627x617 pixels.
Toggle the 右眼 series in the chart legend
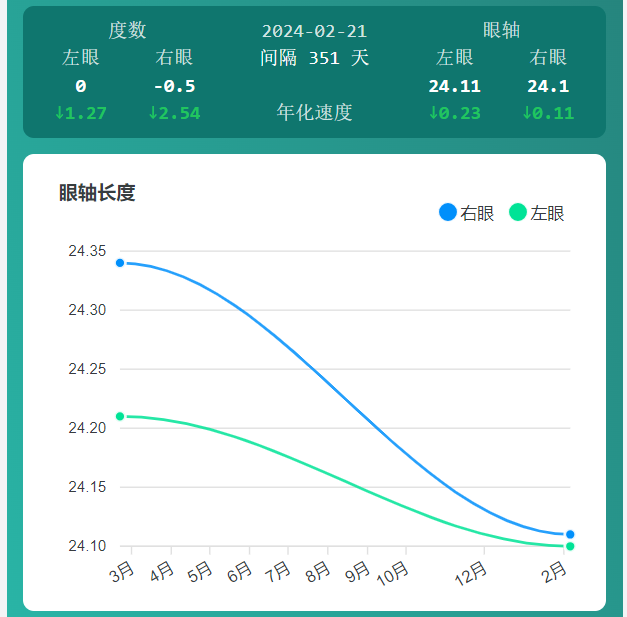pos(466,213)
